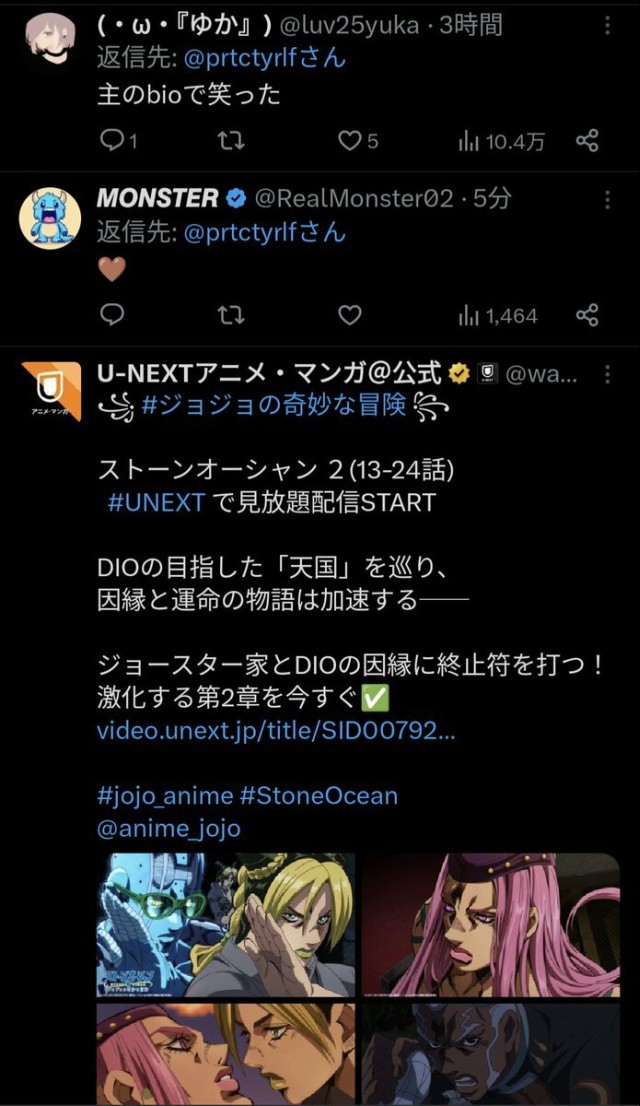Open the #StoneOcean hashtag
This screenshot has height=1106, width=640.
pyautogui.click(x=319, y=796)
